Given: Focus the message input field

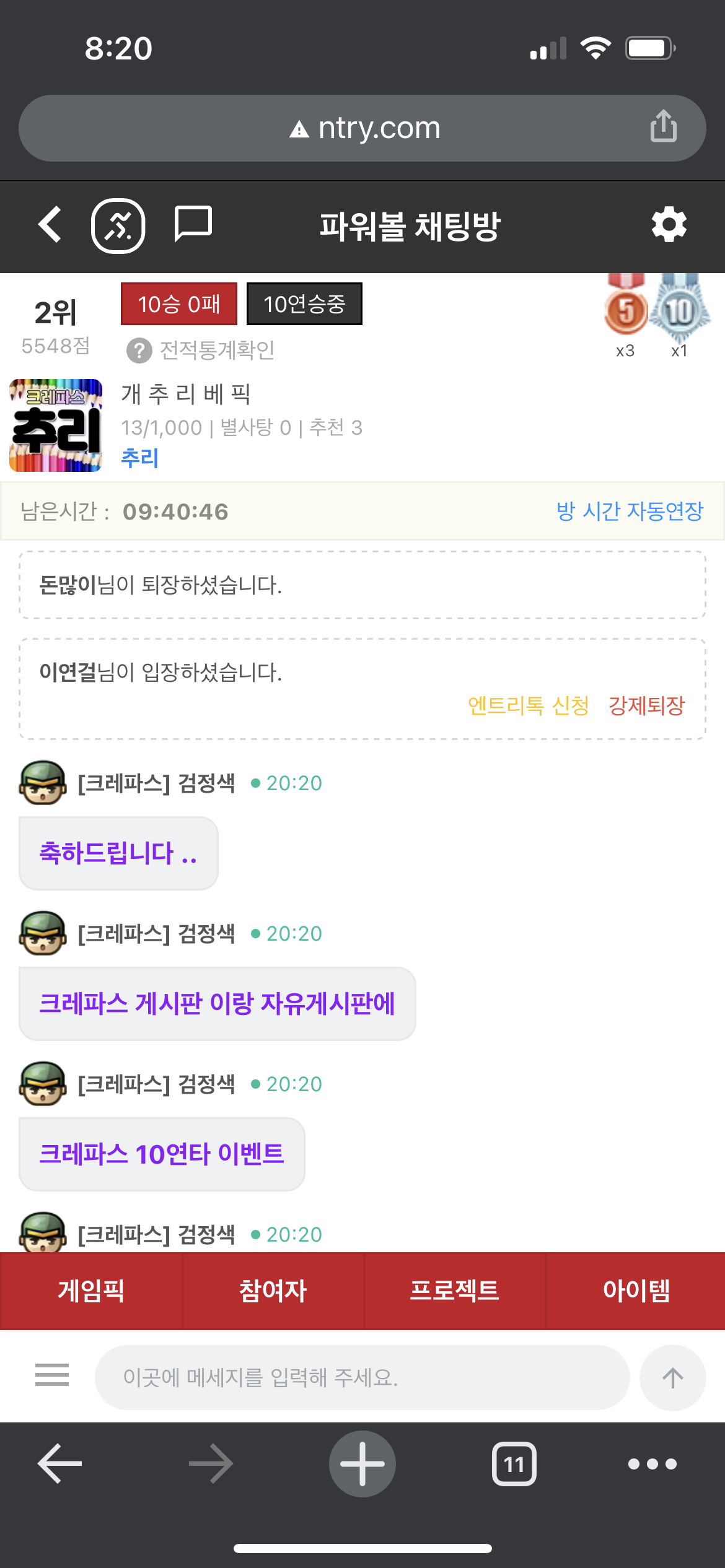Looking at the screenshot, I should point(362,1377).
